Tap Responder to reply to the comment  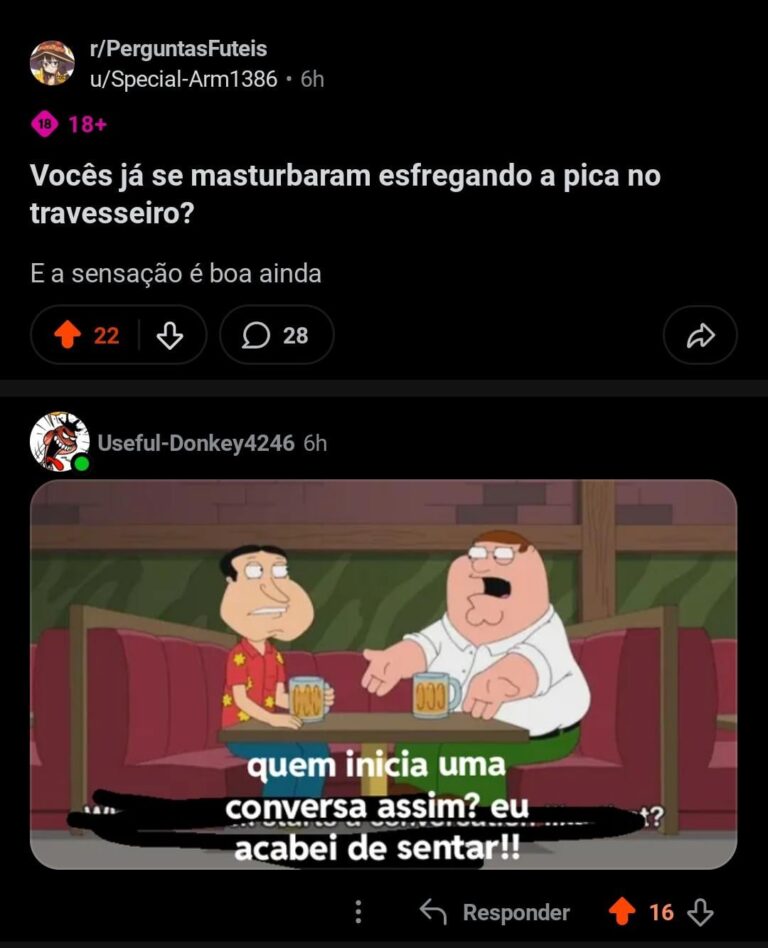[495, 912]
